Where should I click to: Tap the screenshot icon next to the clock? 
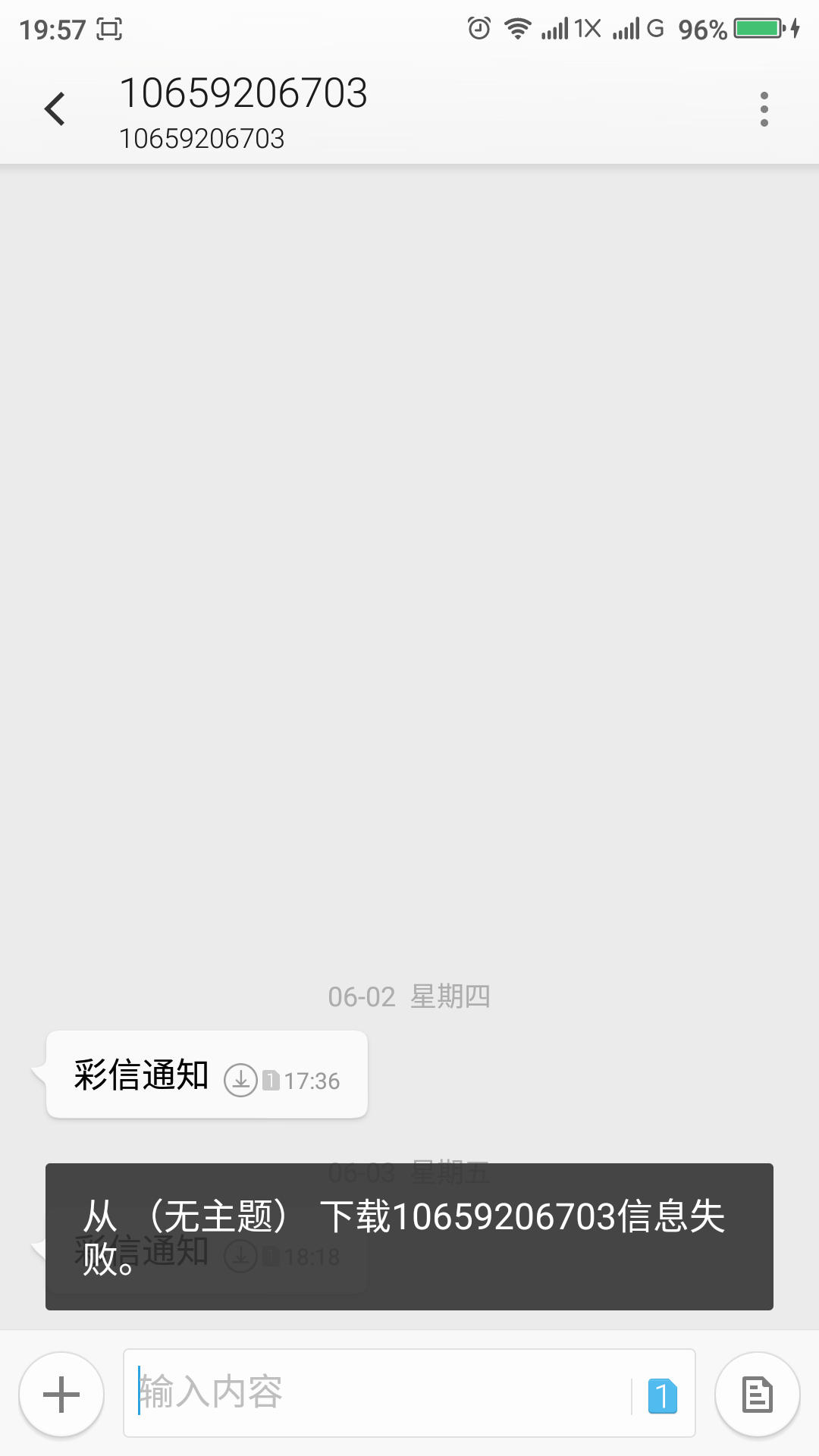click(x=108, y=30)
